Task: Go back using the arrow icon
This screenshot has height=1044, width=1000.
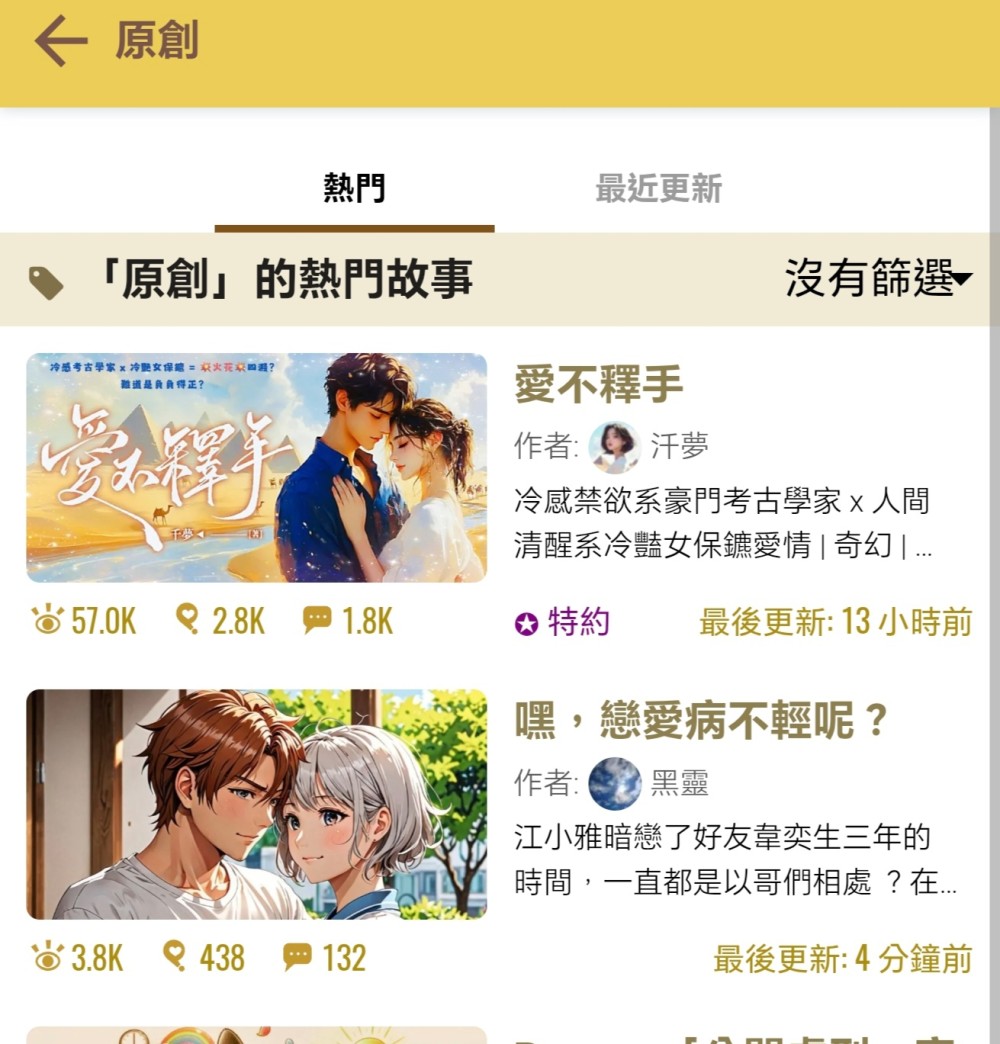Action: tap(61, 42)
